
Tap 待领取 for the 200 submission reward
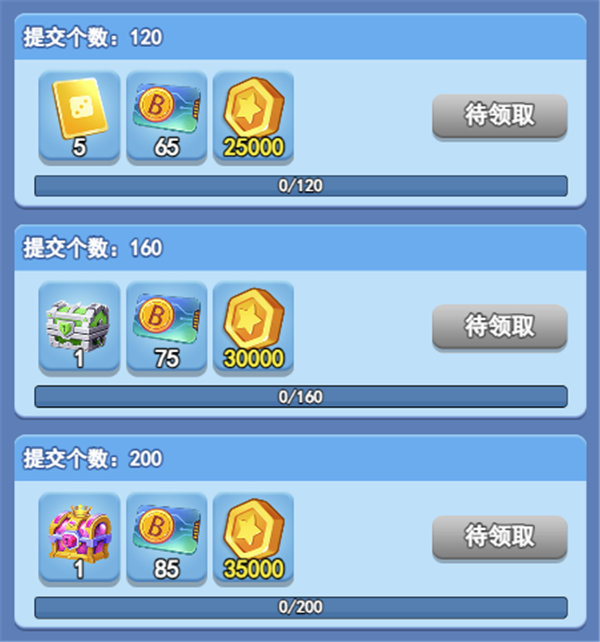pos(499,537)
